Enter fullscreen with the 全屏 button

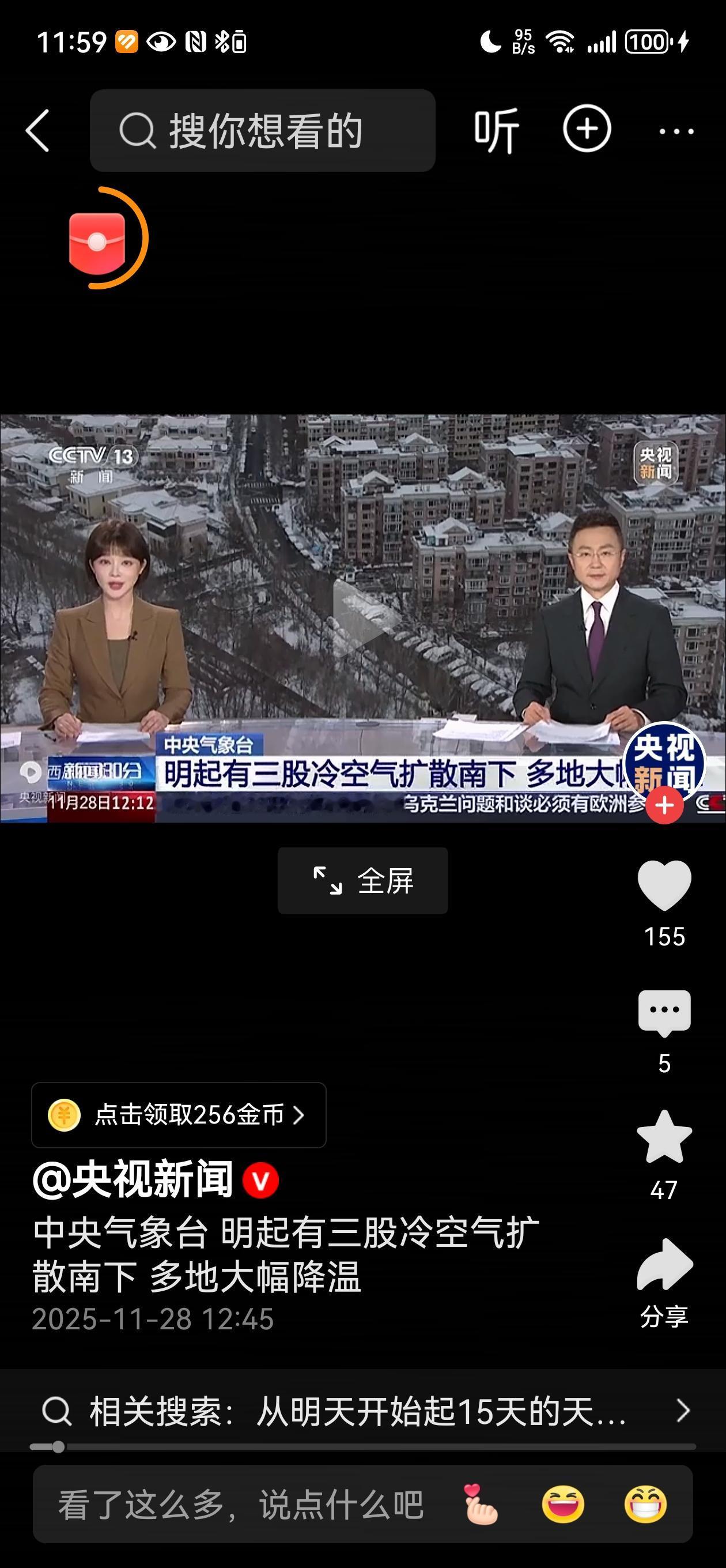362,881
